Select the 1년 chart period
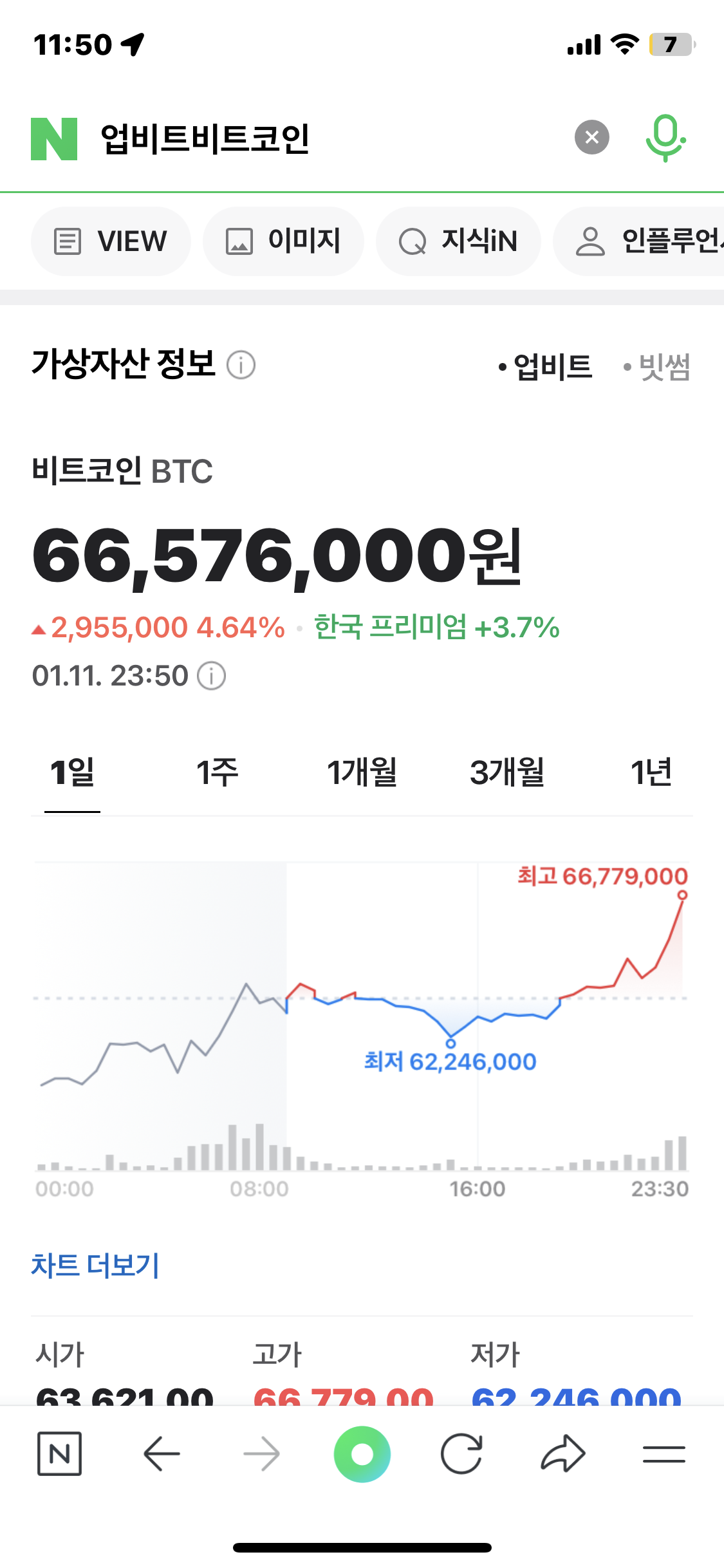Image resolution: width=724 pixels, height=1568 pixels. pos(652,774)
